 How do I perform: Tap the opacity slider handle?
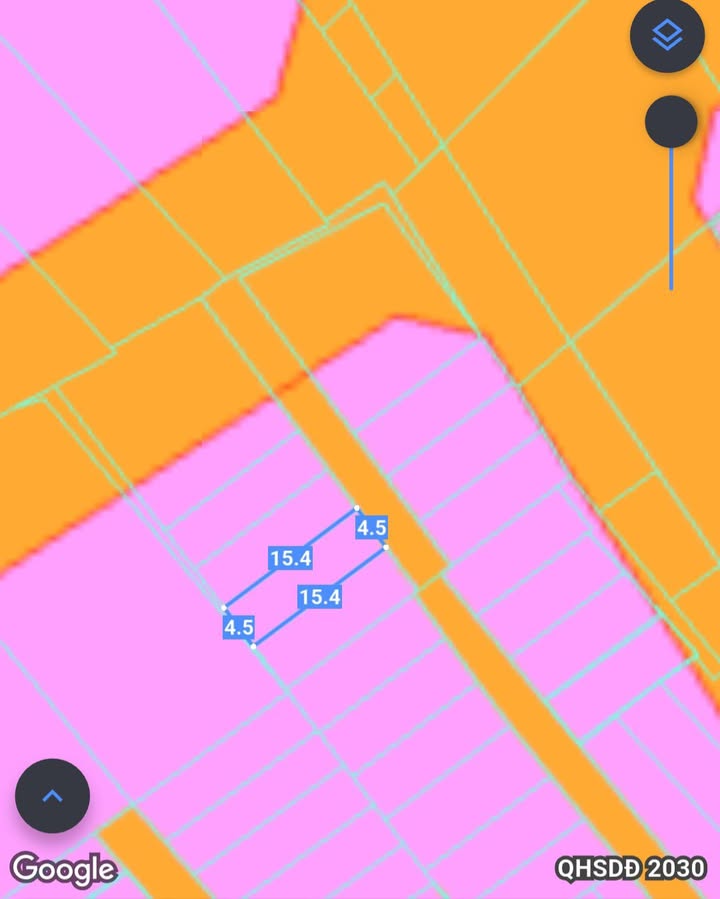pos(671,123)
